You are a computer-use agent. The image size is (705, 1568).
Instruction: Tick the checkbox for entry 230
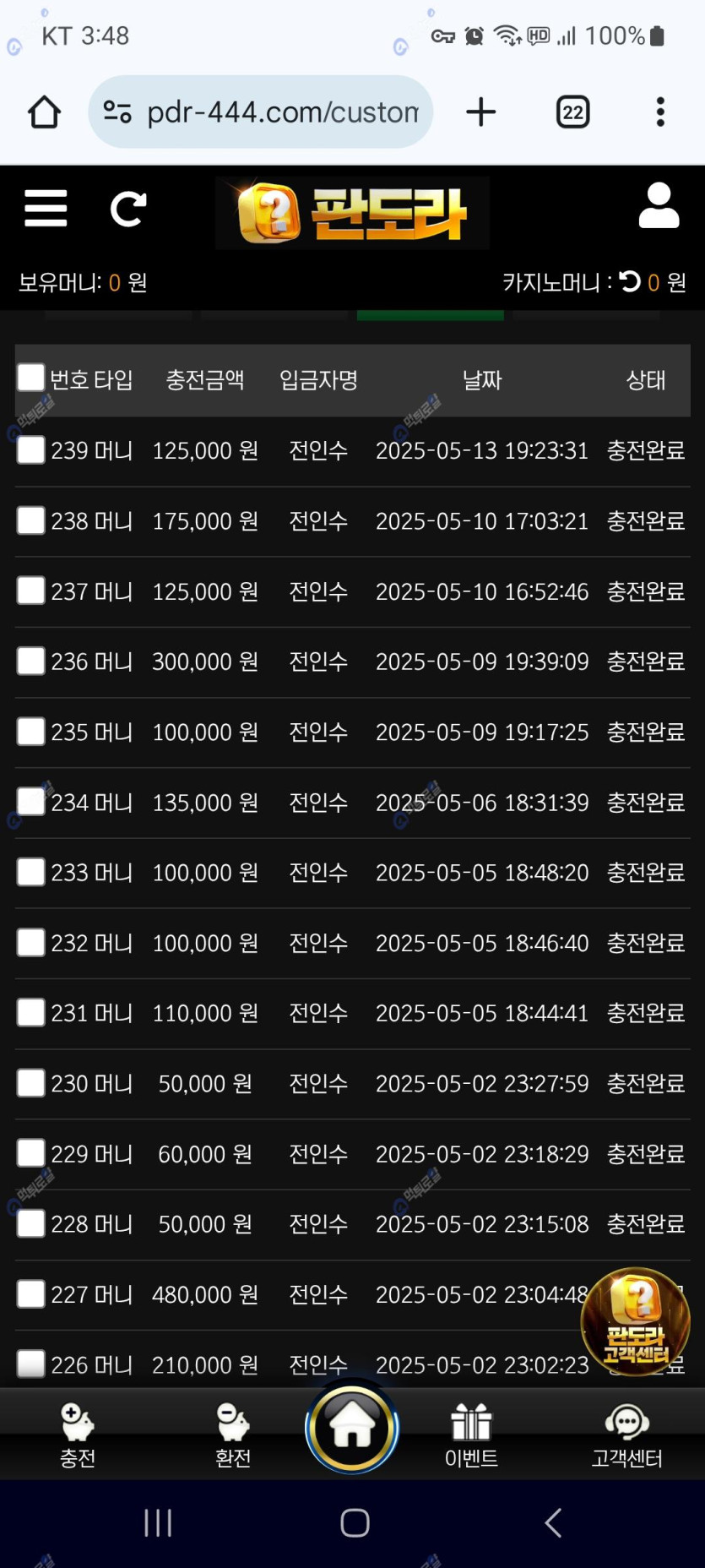click(x=31, y=1082)
